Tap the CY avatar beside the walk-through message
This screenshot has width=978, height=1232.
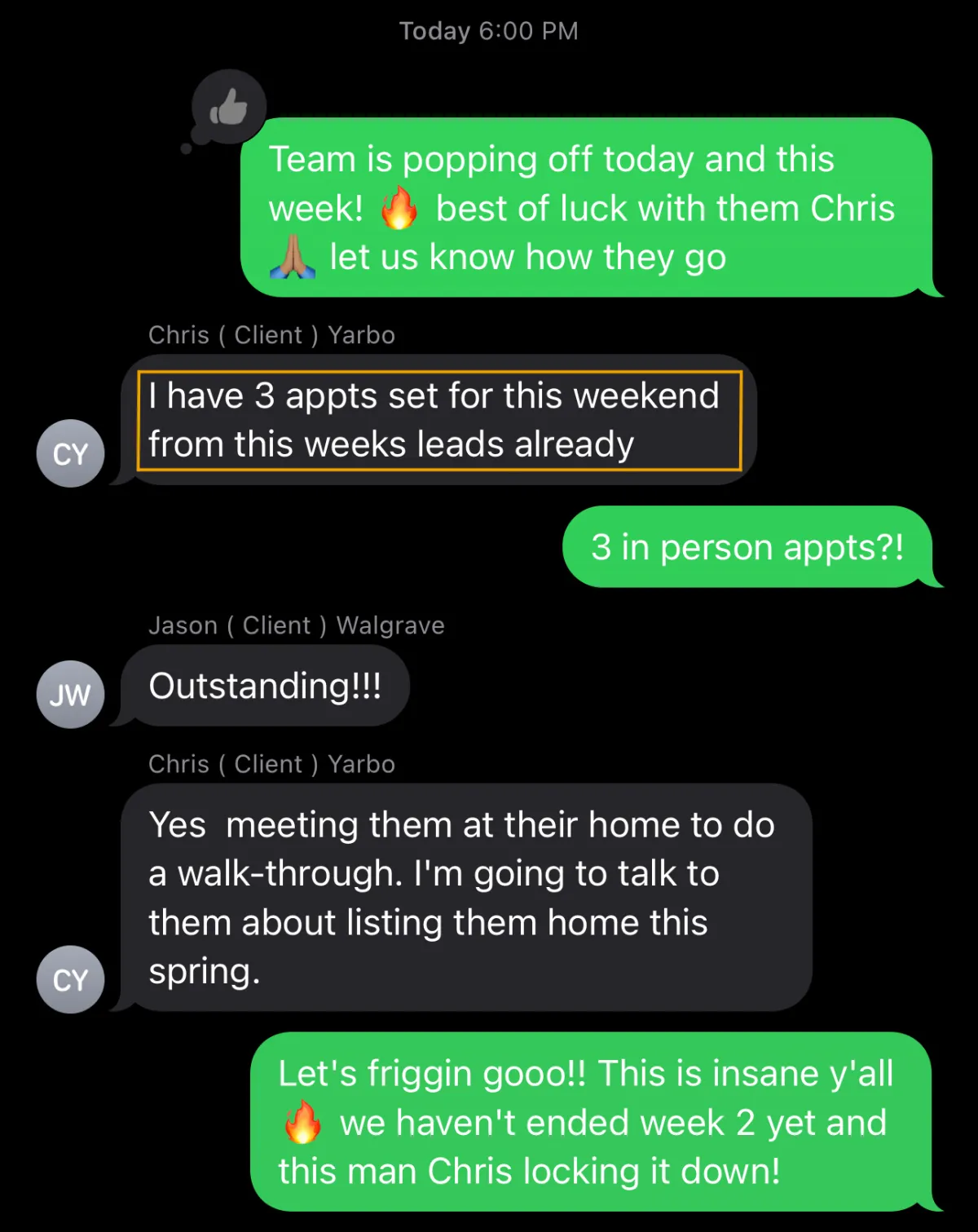(71, 979)
